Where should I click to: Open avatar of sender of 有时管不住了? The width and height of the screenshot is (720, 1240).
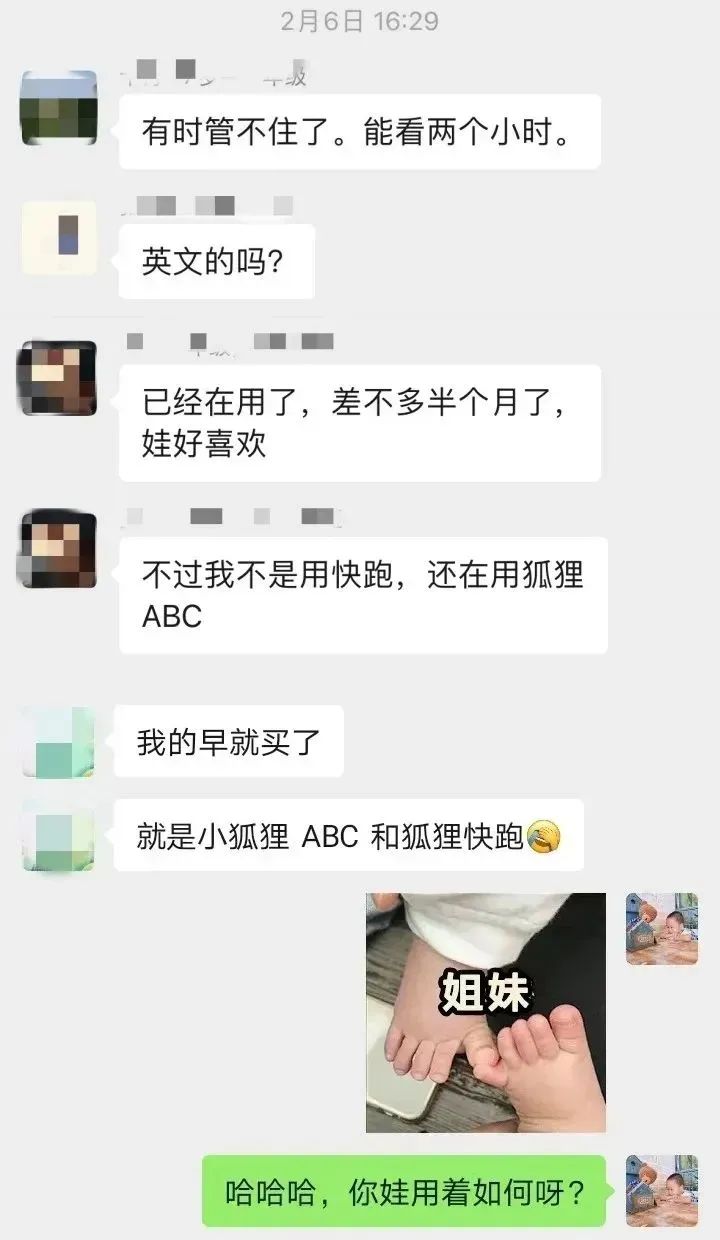click(x=58, y=108)
